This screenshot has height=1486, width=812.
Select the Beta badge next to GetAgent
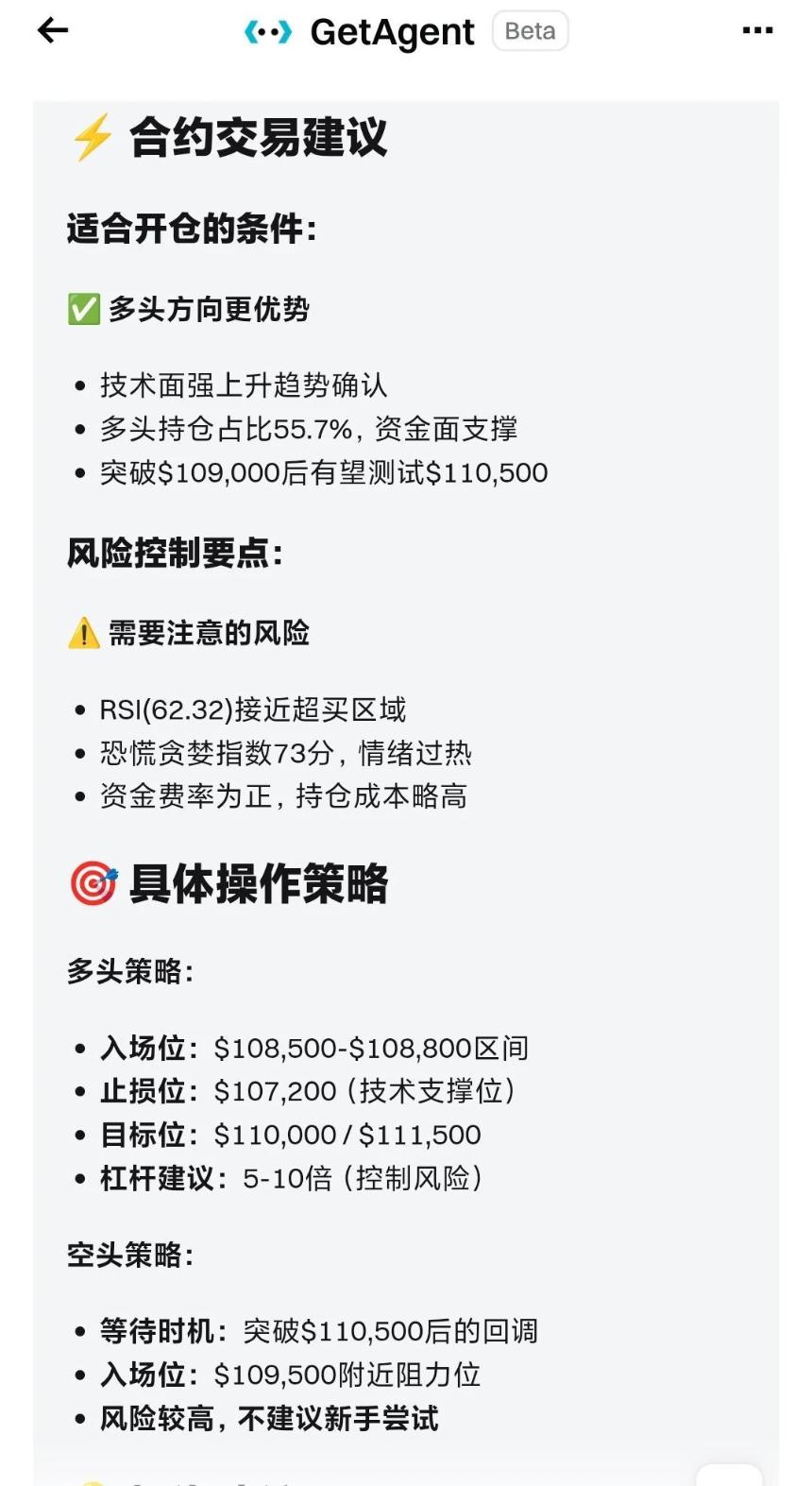click(530, 31)
